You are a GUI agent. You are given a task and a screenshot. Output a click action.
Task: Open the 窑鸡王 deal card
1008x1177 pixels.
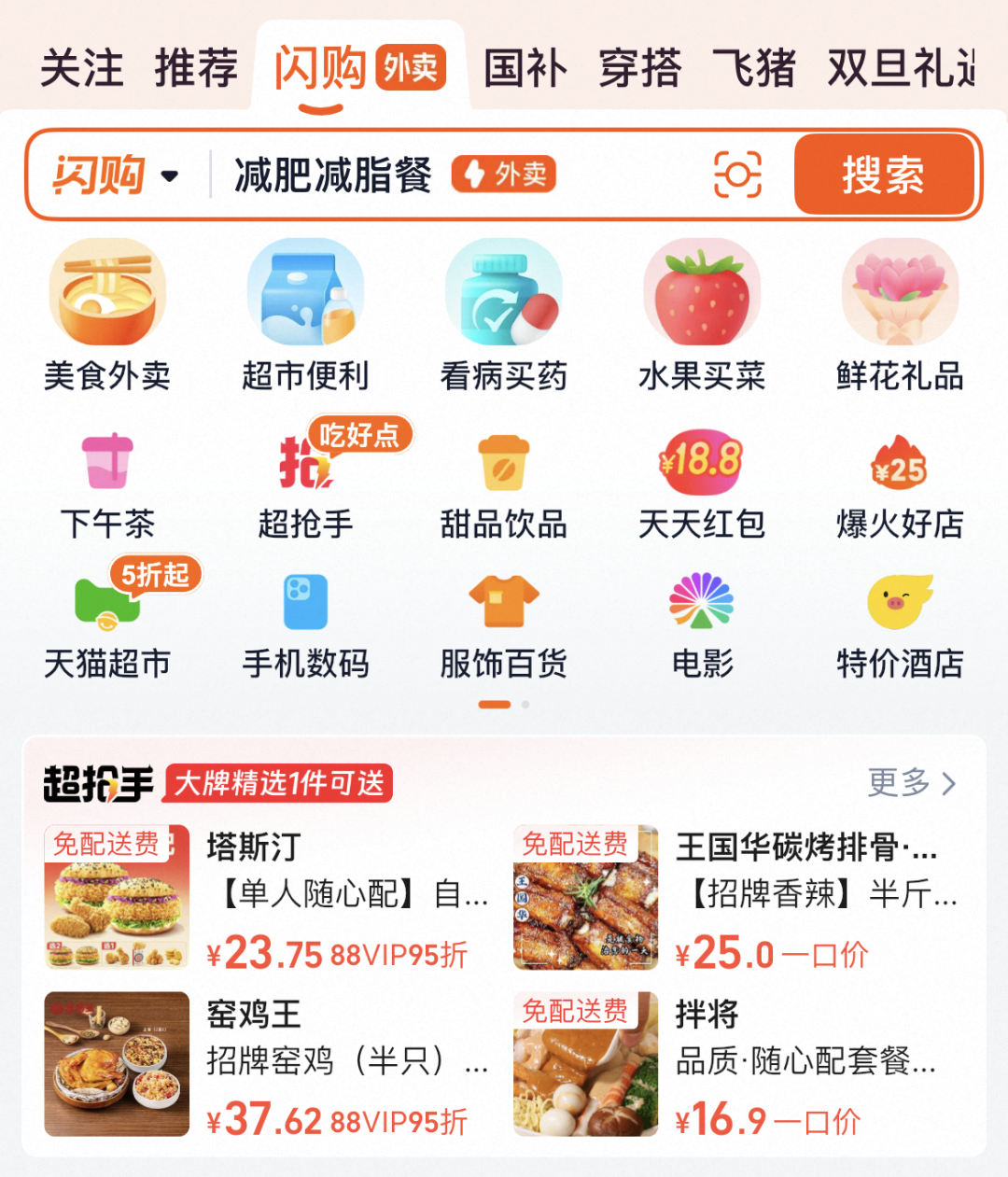point(266,1065)
